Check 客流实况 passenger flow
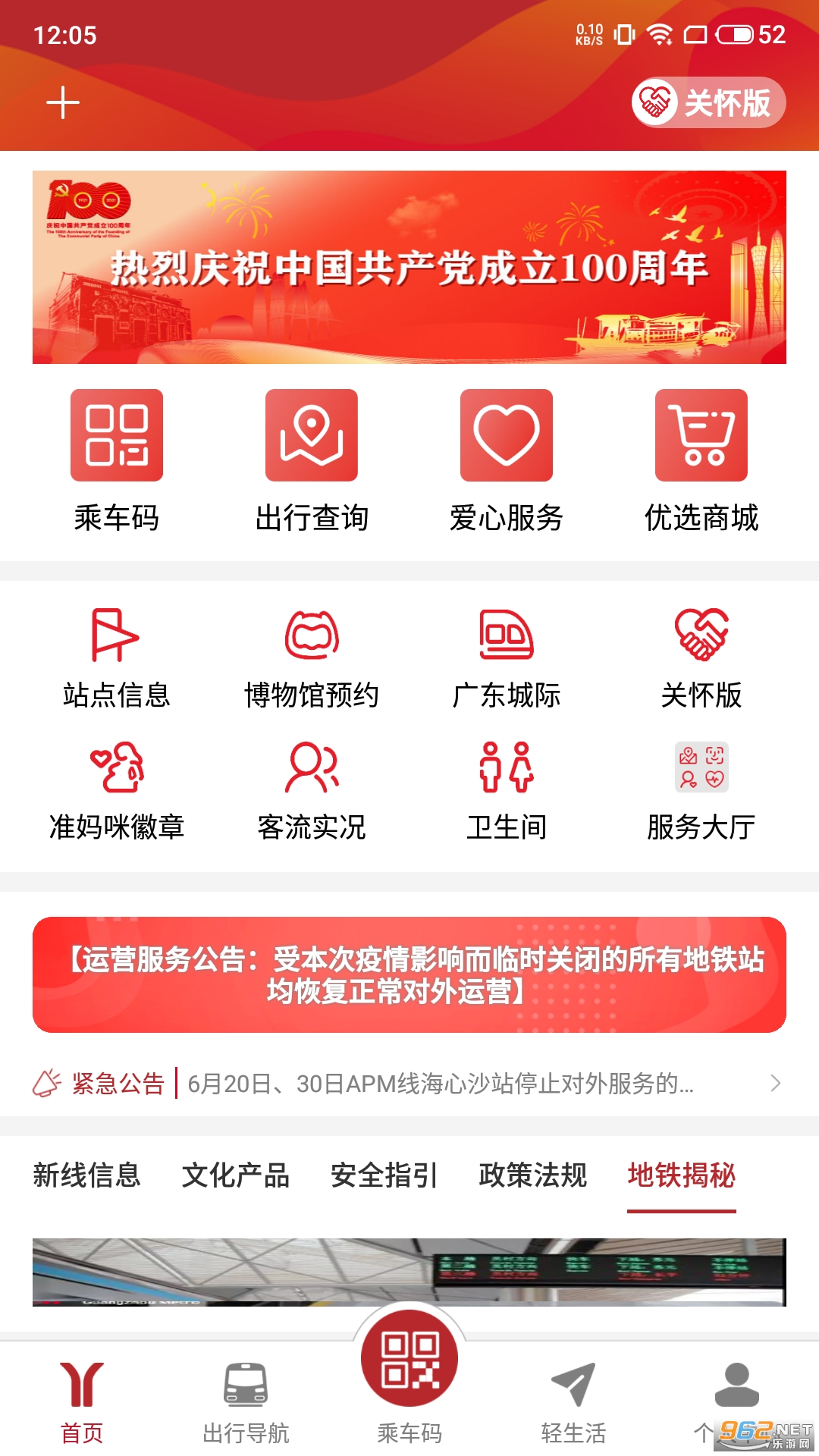 pos(312,791)
